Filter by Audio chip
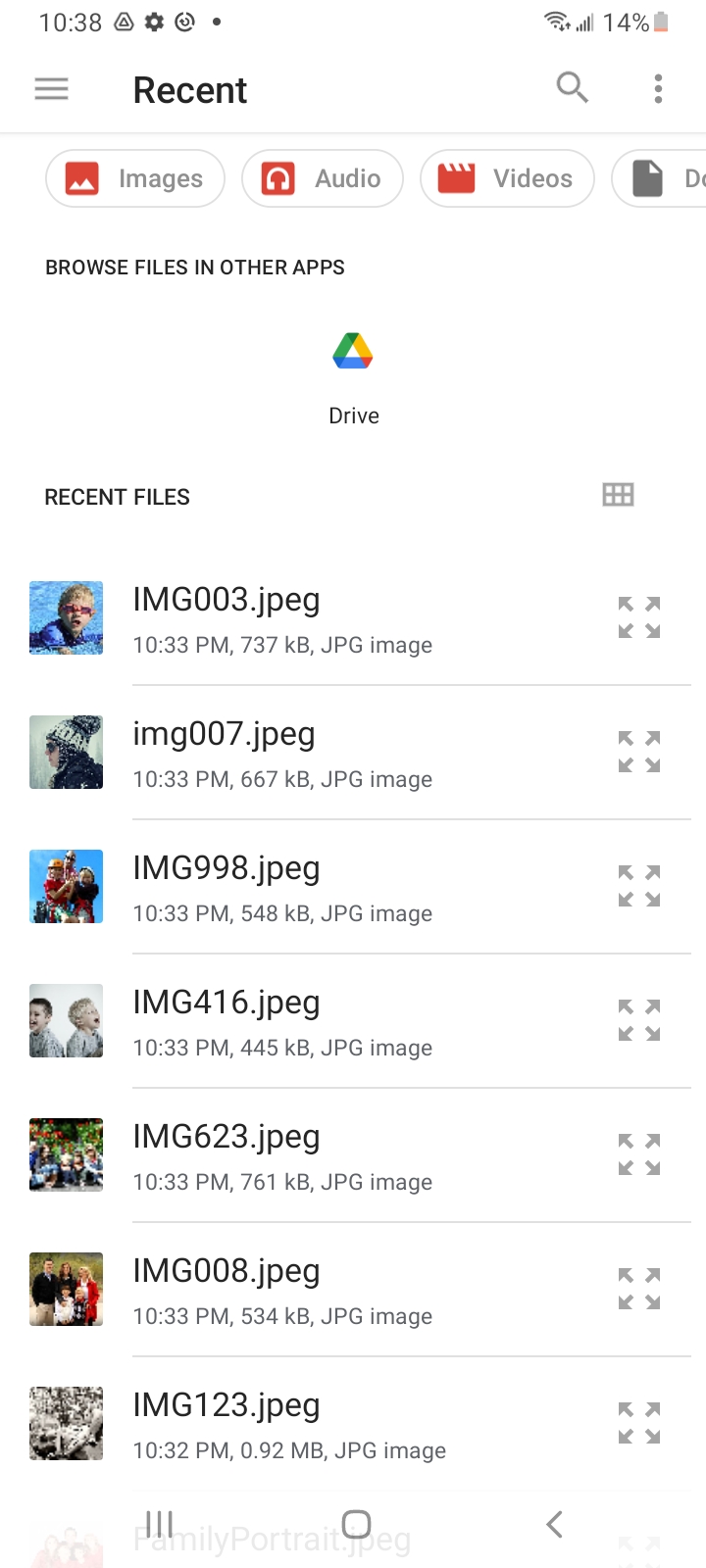 click(323, 178)
